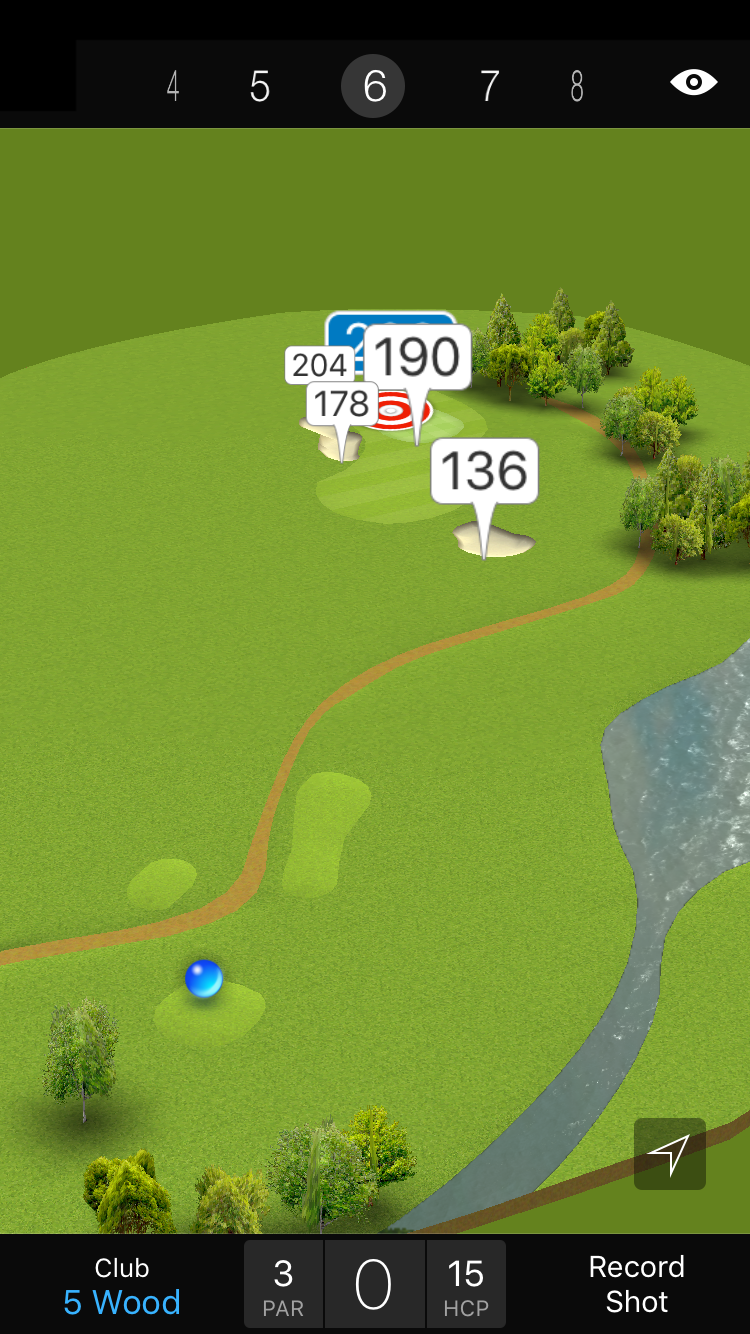The width and height of the screenshot is (750, 1334).
Task: Select hole 7
Action: [x=489, y=87]
